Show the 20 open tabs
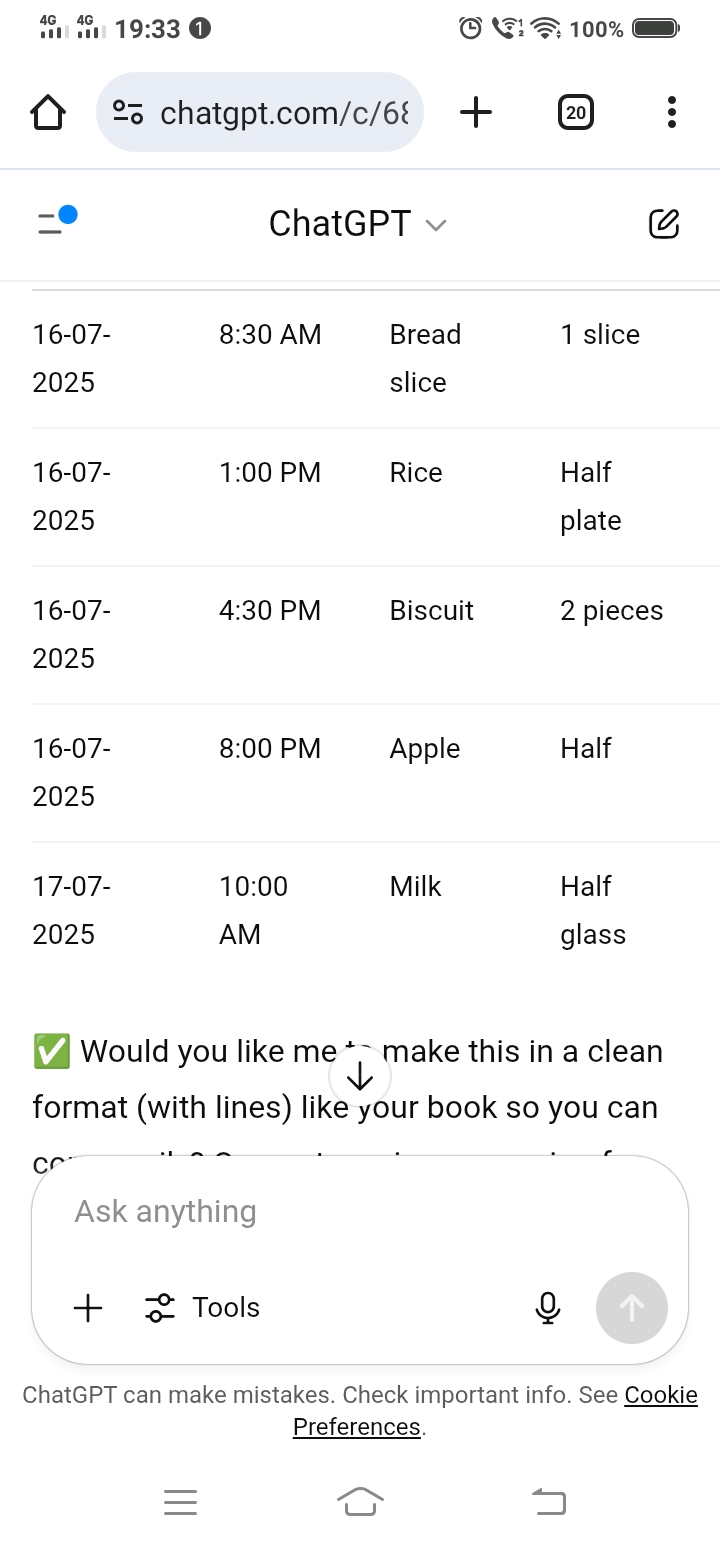Screen dimensions: 720x1544 [575, 112]
